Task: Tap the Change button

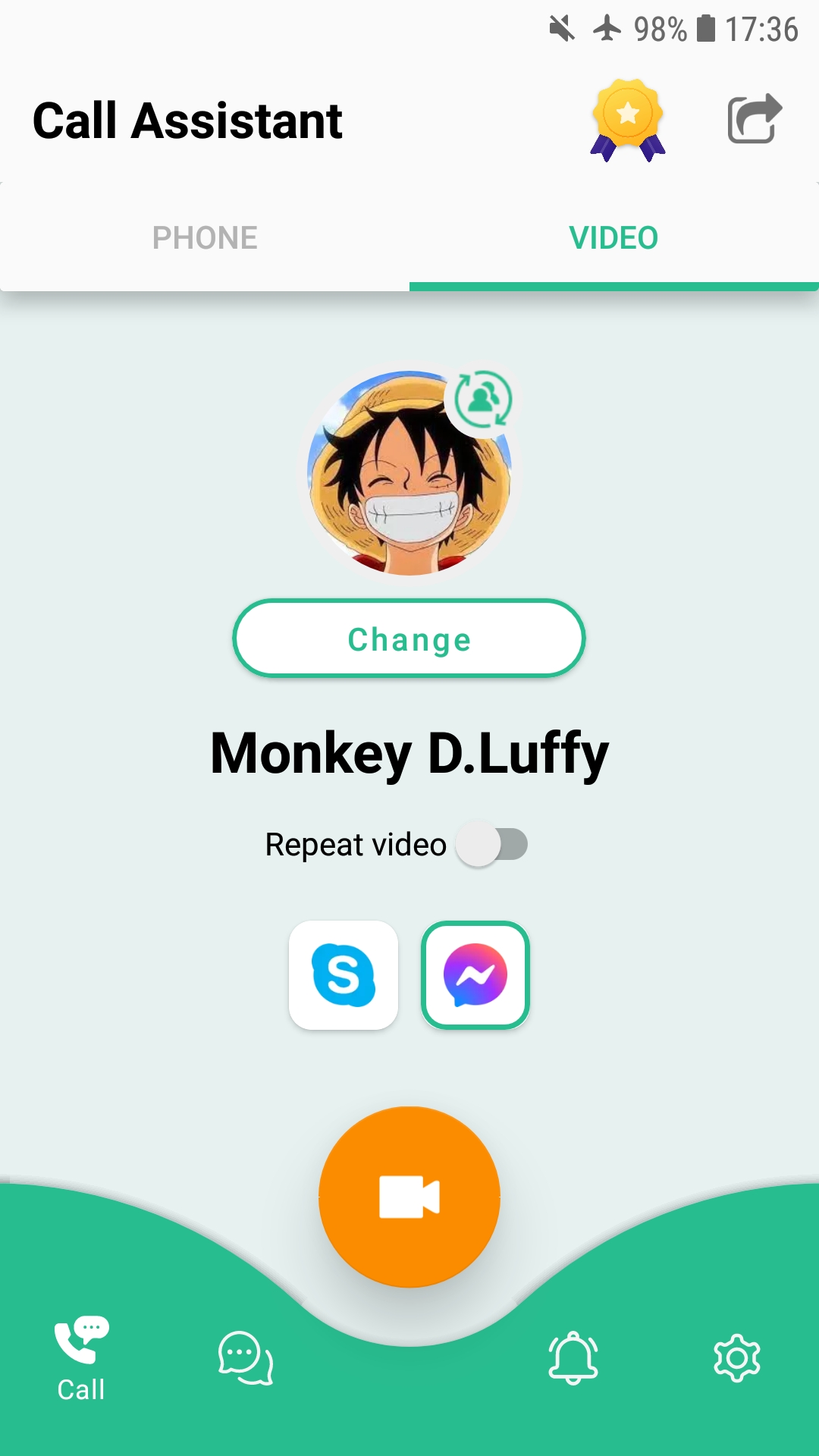Action: 409,639
